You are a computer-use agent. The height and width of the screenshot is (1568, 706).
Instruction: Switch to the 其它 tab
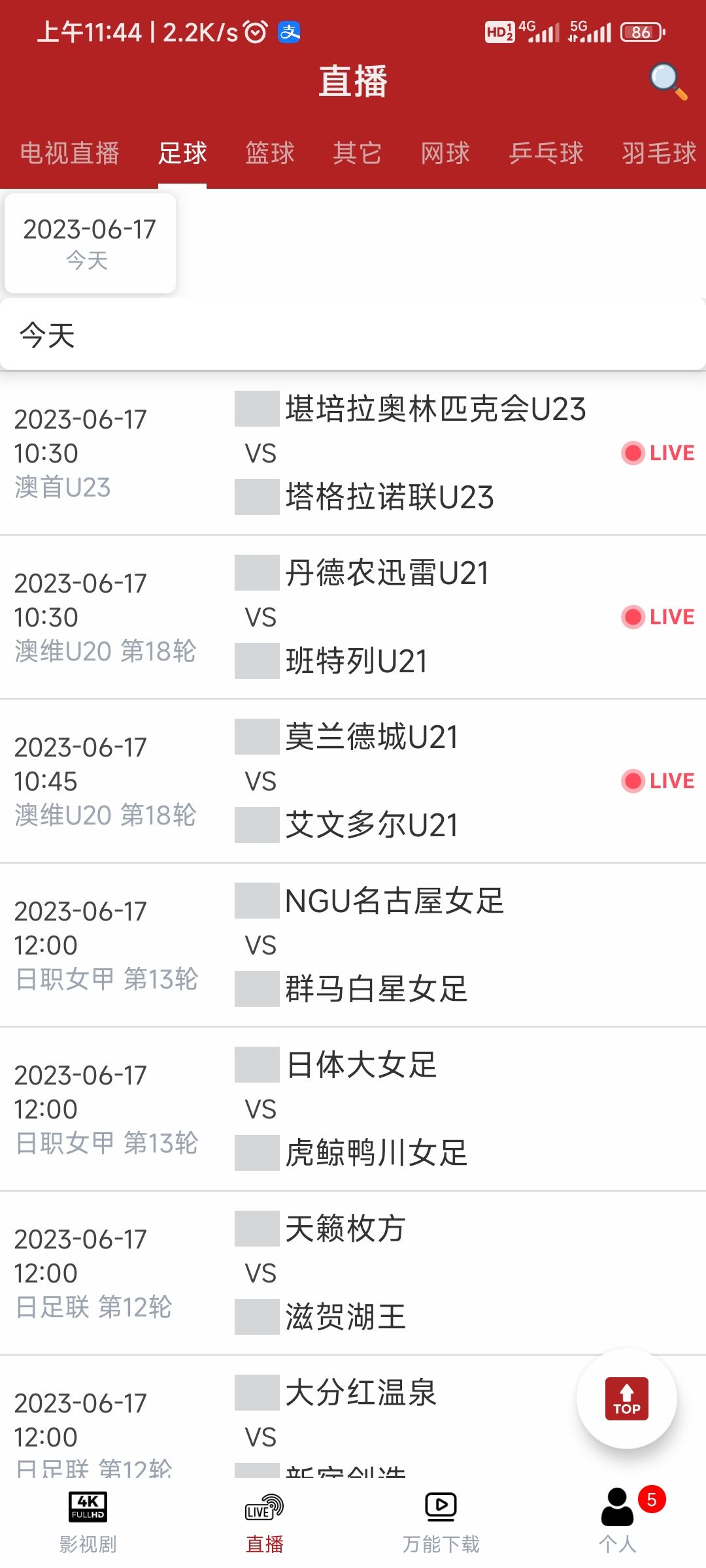pos(357,154)
